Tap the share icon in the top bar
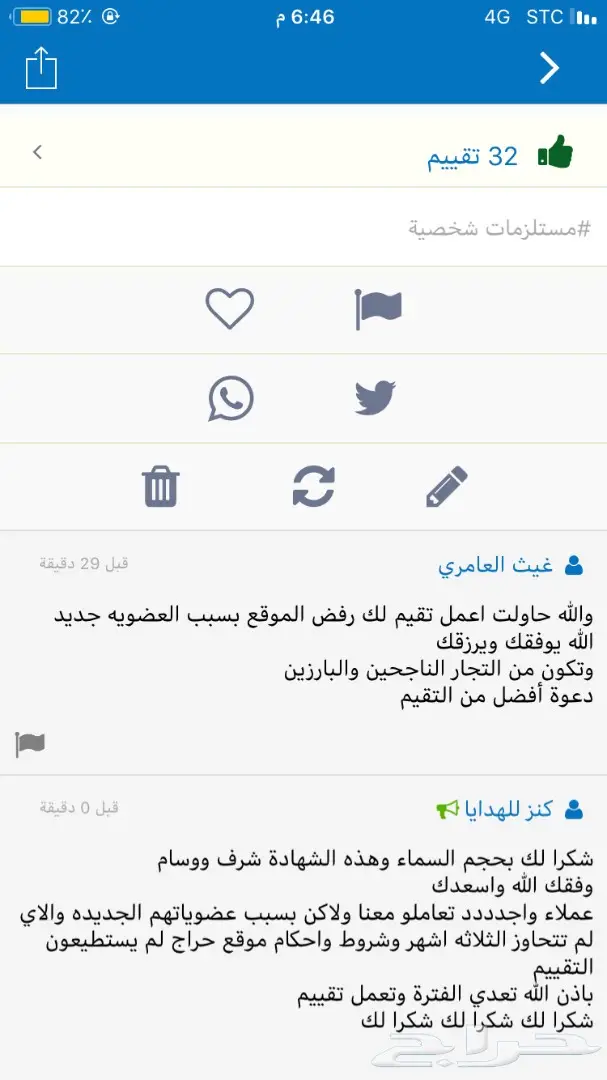Image resolution: width=607 pixels, height=1080 pixels. pos(41,68)
